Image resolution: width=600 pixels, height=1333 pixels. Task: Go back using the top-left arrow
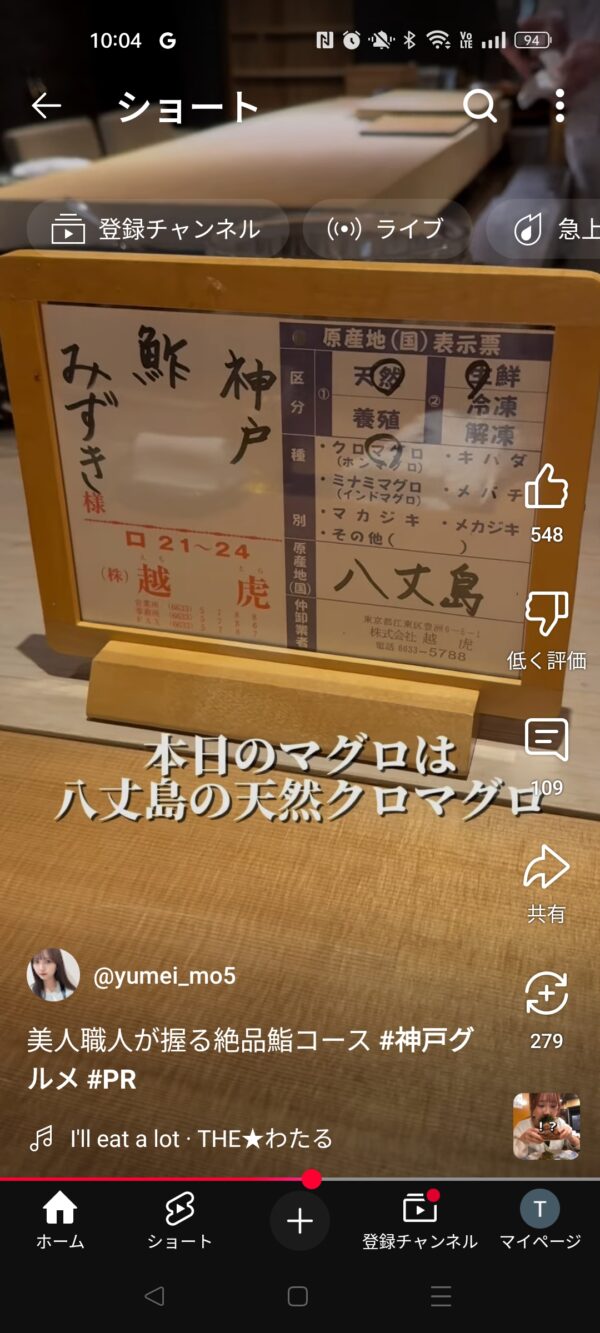[x=46, y=106]
